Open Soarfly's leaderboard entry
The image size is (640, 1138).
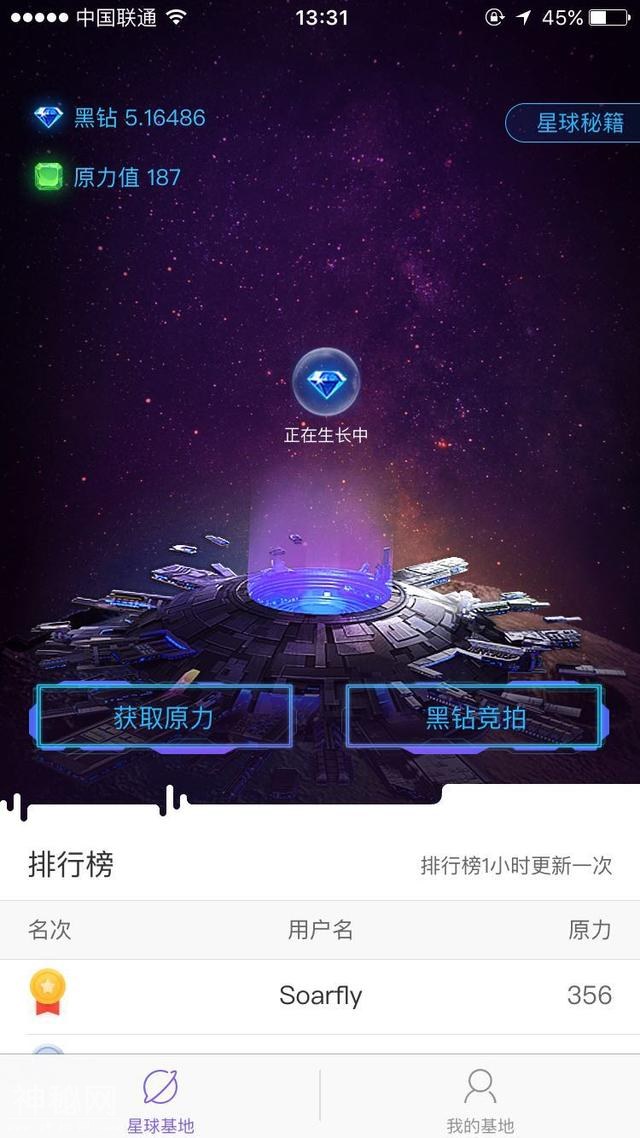click(x=320, y=995)
